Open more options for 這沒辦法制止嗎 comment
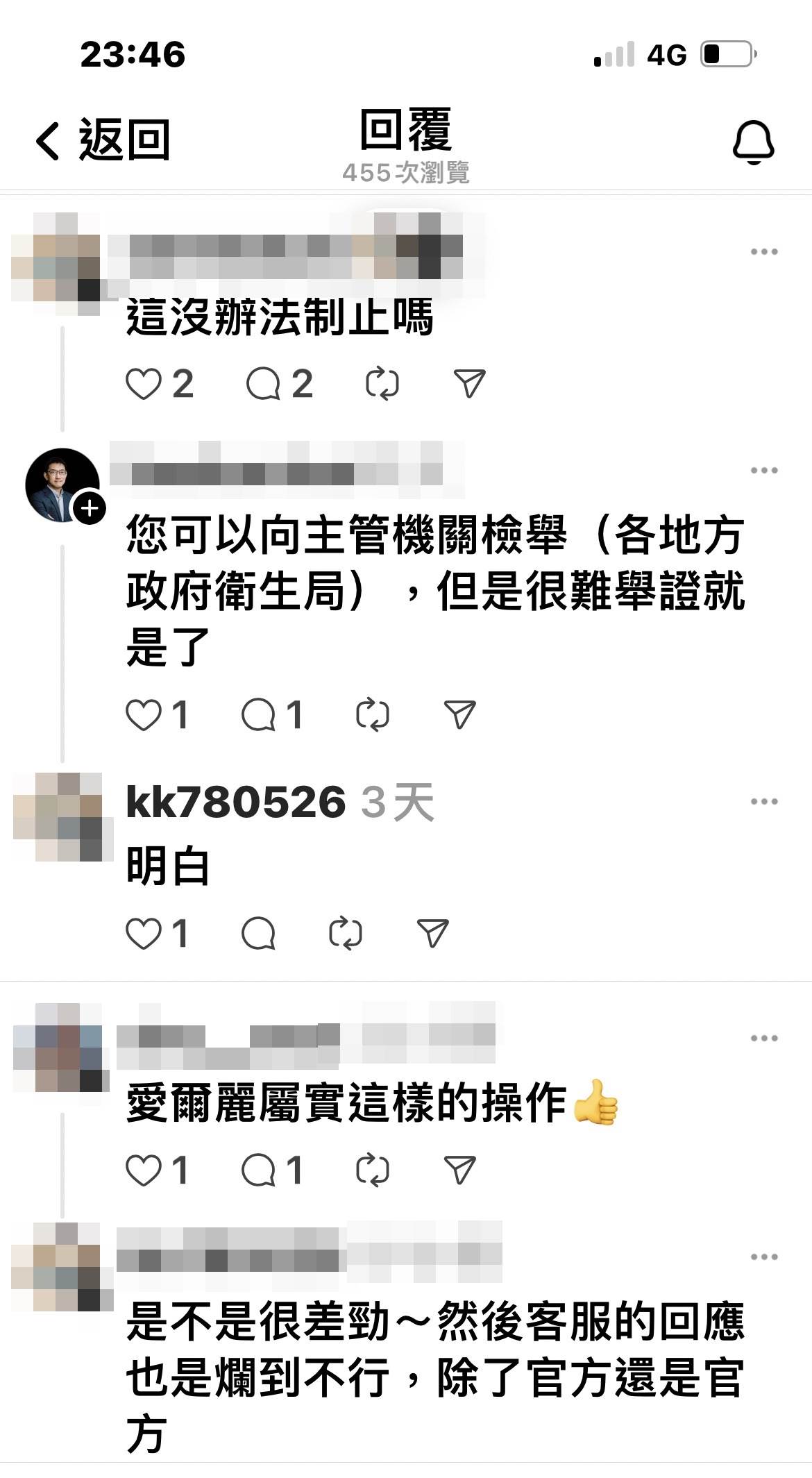Image resolution: width=812 pixels, height=1478 pixels. (763, 251)
